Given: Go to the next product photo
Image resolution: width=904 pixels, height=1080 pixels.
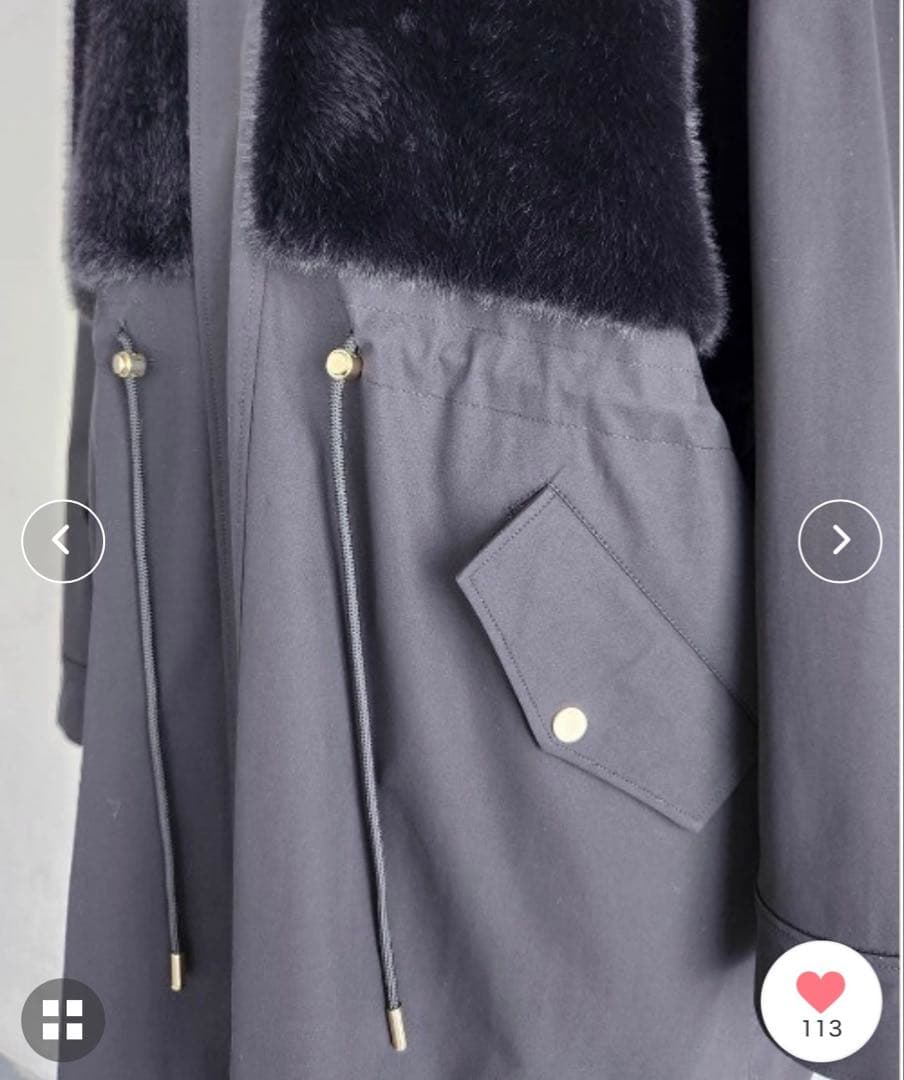Looking at the screenshot, I should [x=840, y=541].
